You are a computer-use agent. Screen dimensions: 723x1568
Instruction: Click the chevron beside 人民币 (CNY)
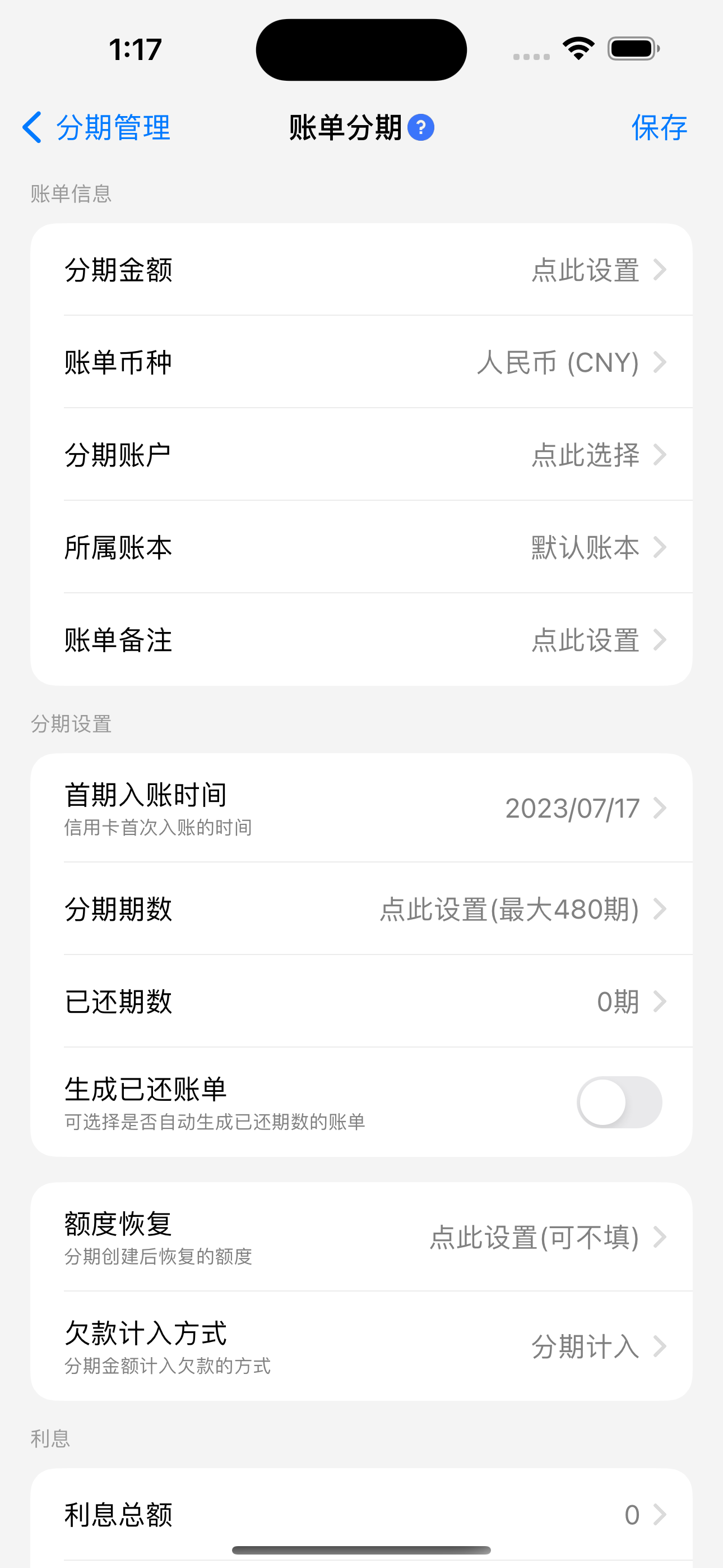[660, 362]
